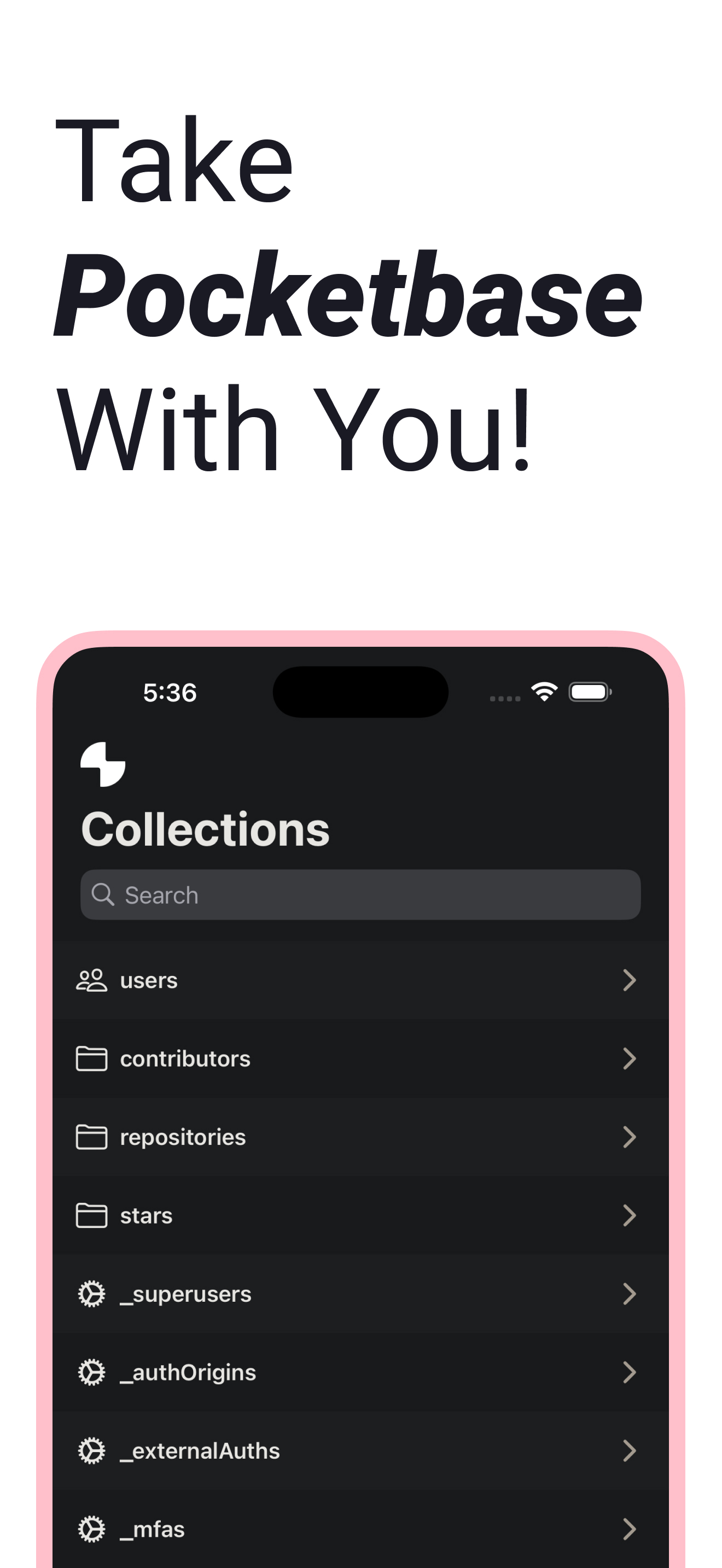Click the gear icon beside _mfas
Screen dimensions: 722x1568
91,1530
